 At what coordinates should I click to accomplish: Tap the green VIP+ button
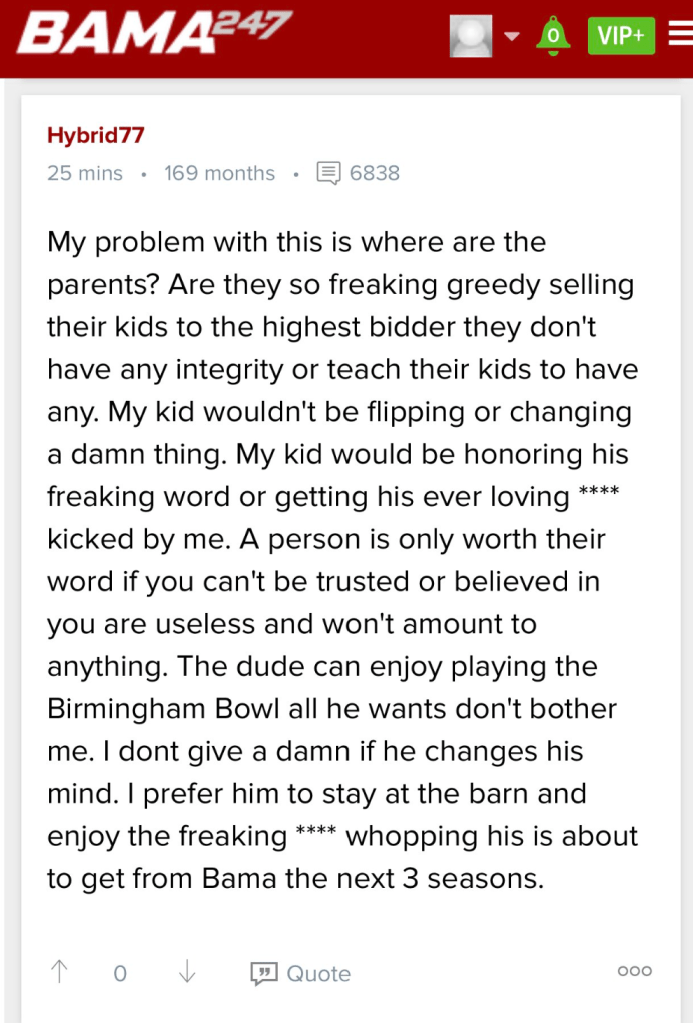click(x=620, y=36)
